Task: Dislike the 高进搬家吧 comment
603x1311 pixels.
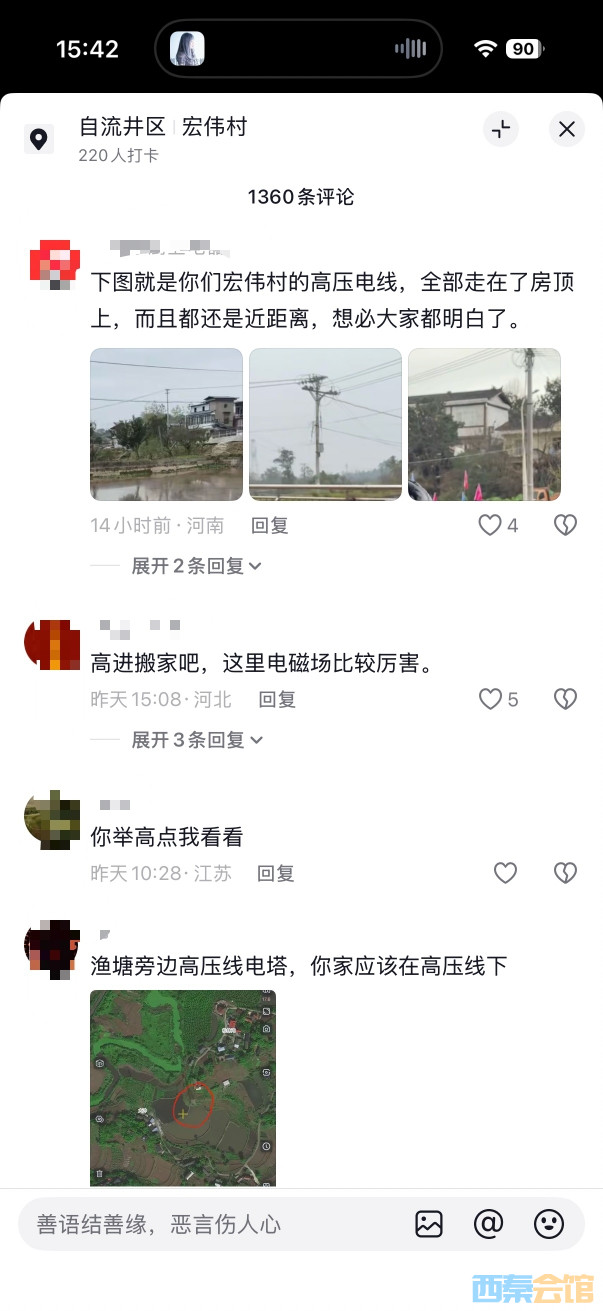Action: click(x=565, y=699)
